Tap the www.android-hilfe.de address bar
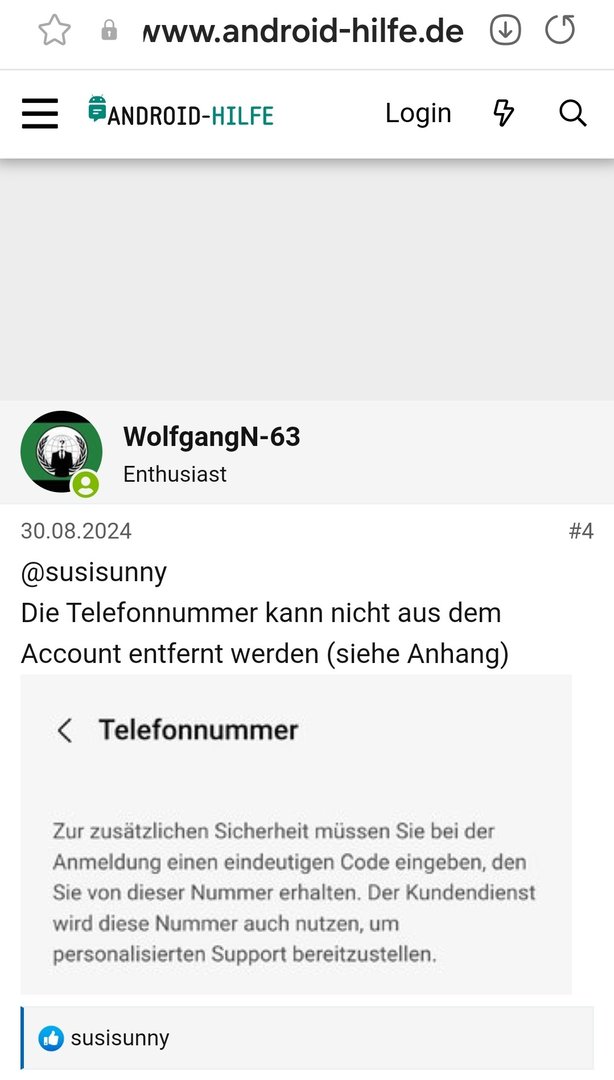The image size is (614, 1080). (302, 32)
